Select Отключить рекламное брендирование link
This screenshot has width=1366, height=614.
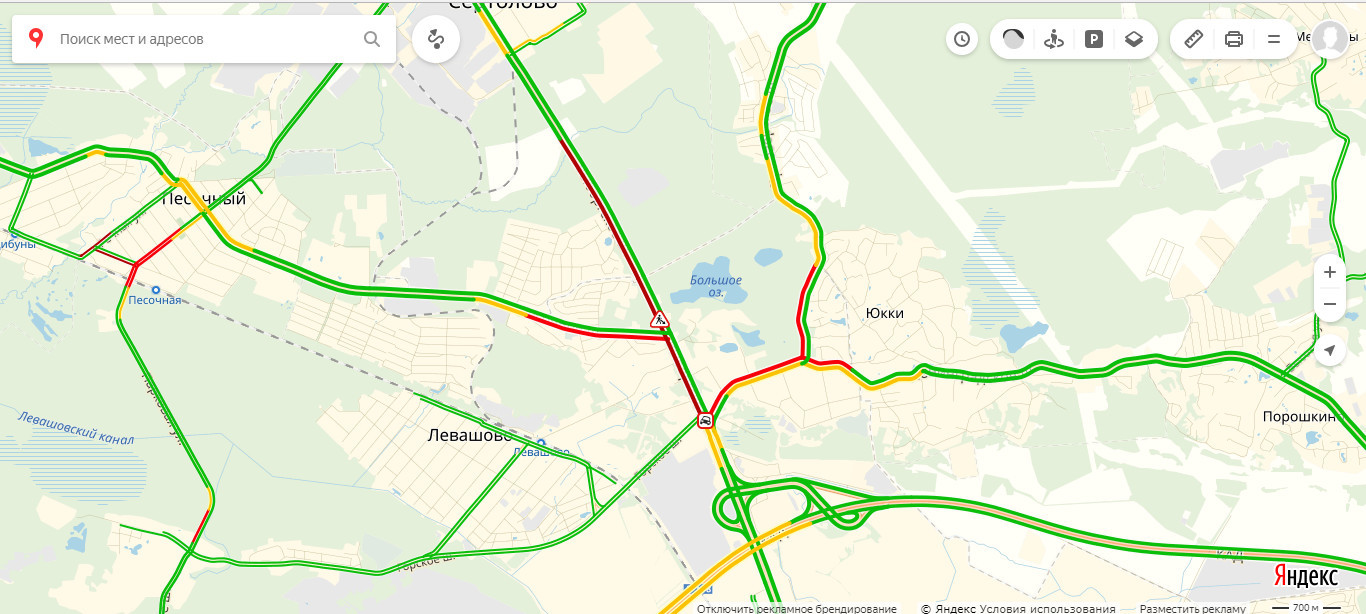coord(797,608)
